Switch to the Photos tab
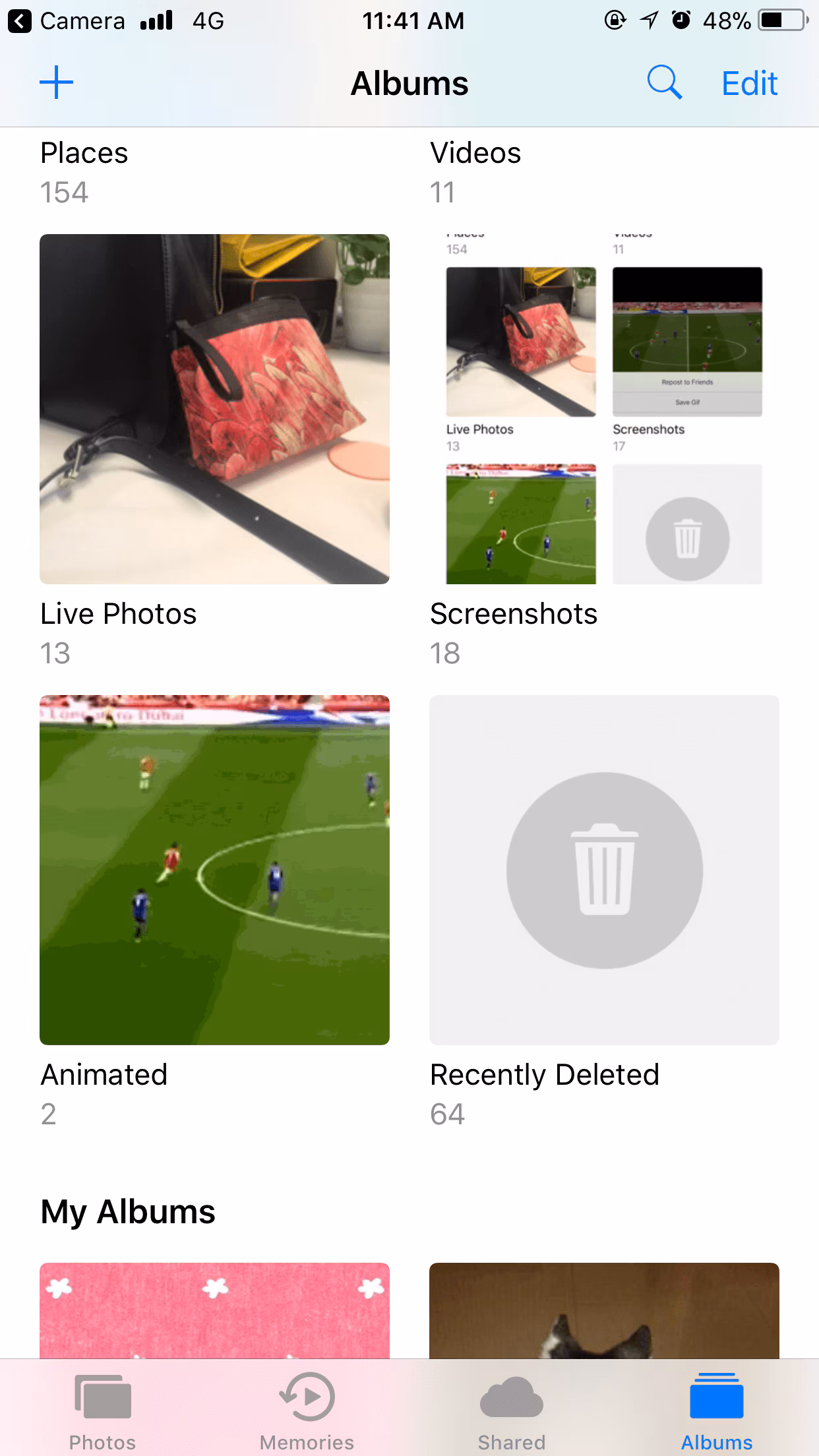This screenshot has width=819, height=1456. (x=102, y=1410)
